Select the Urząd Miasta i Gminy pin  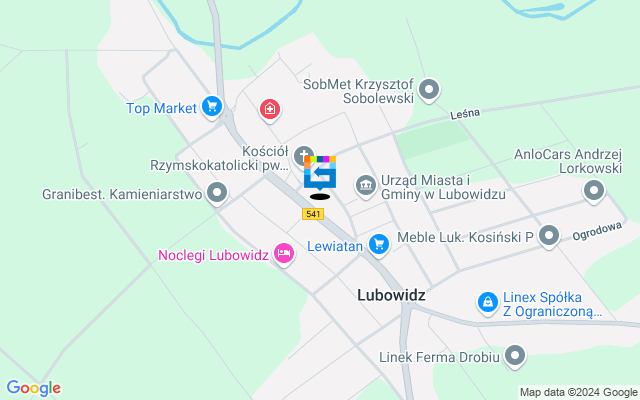(x=364, y=180)
